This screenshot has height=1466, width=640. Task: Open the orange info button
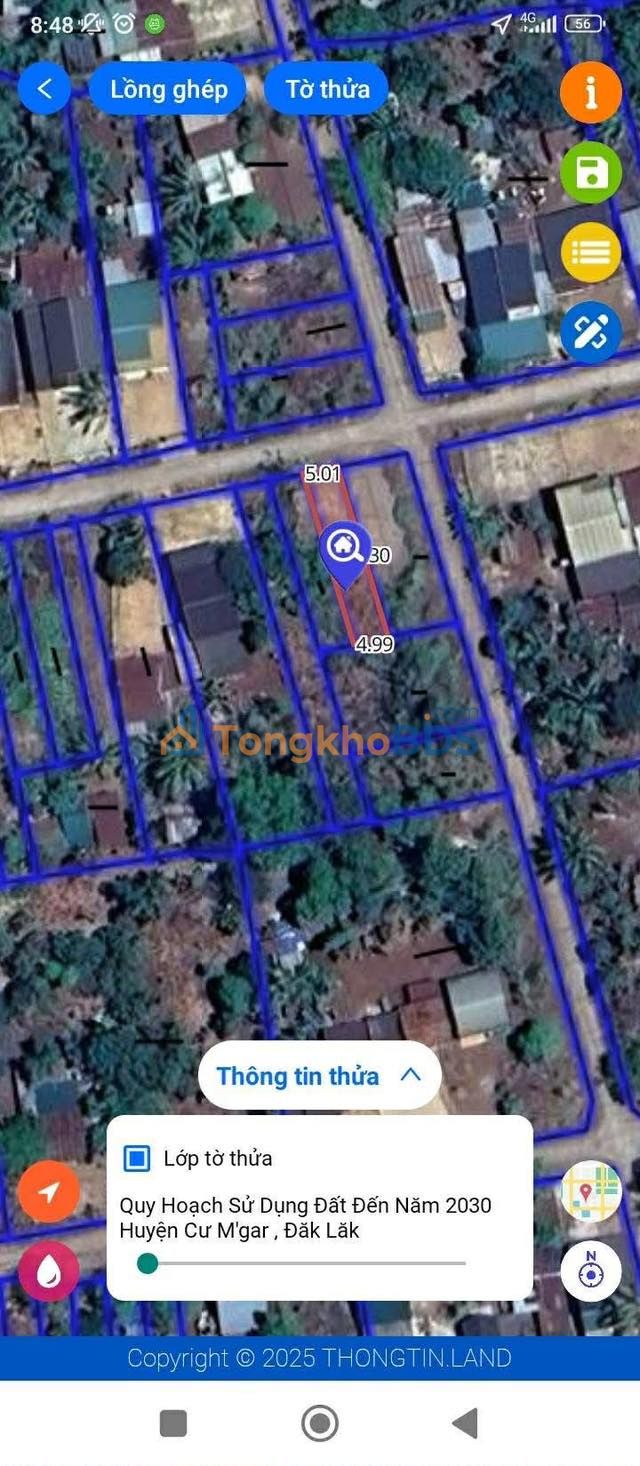pyautogui.click(x=591, y=92)
